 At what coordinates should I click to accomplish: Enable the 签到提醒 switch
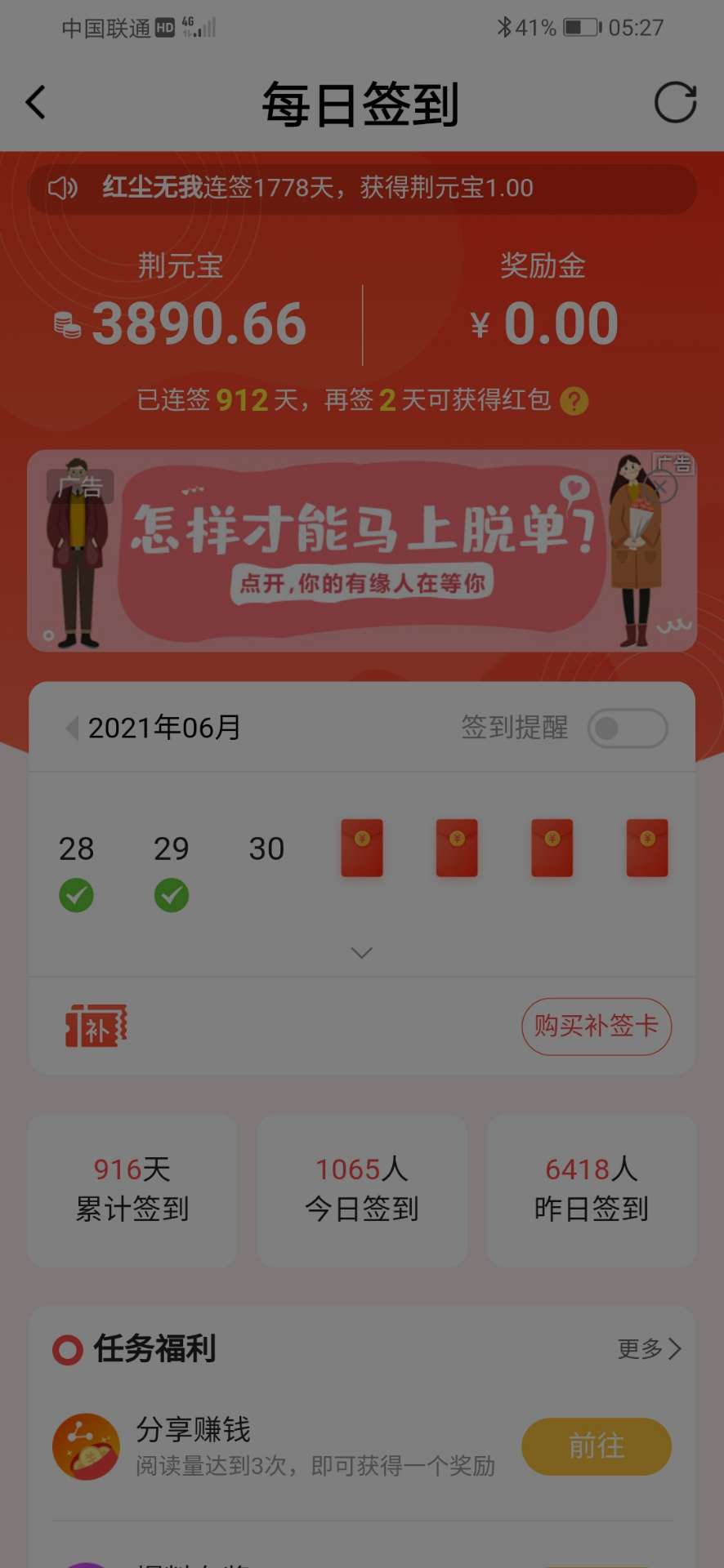coord(628,728)
